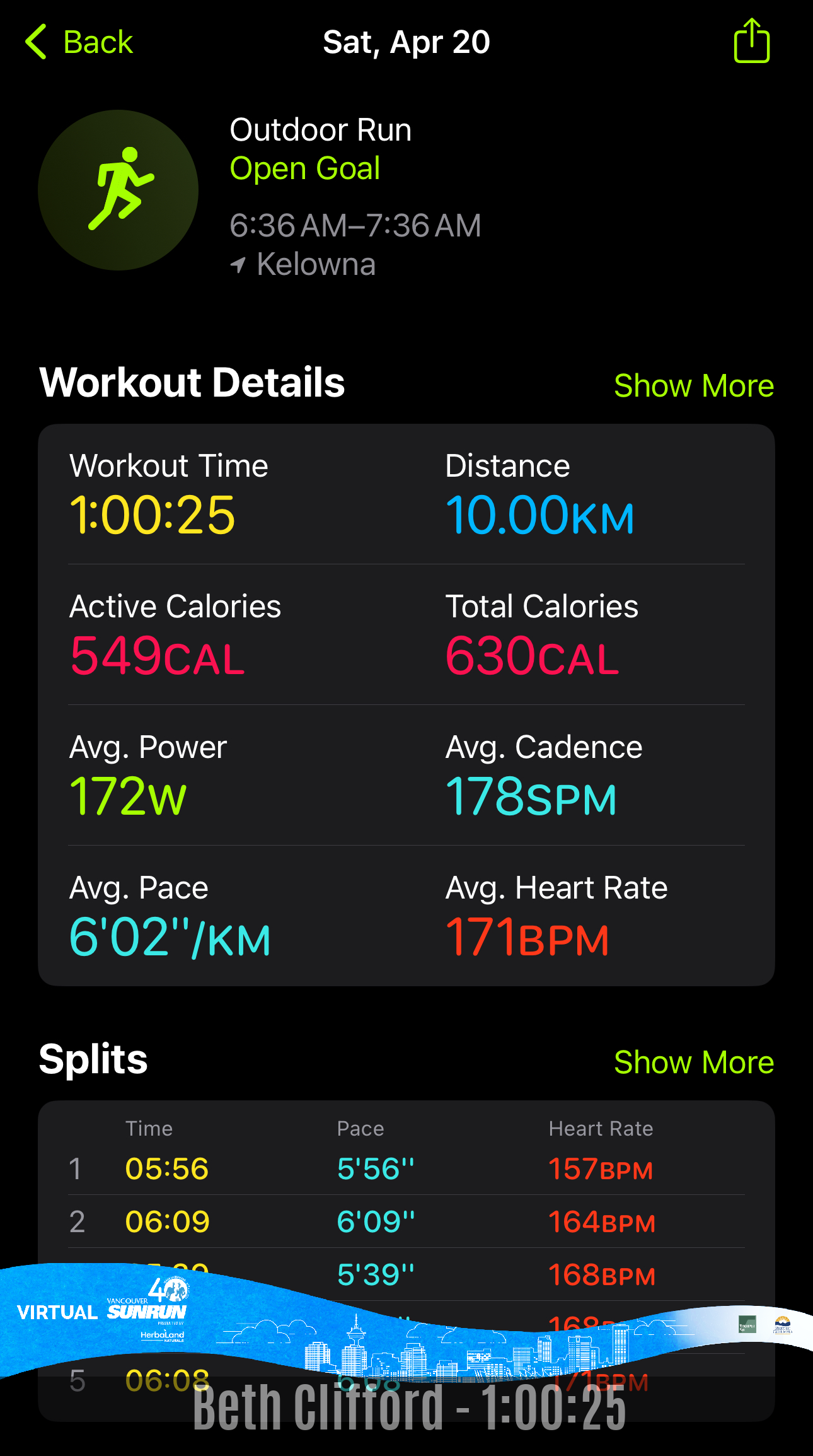Screen dimensions: 813x1456
Task: Show more Splits
Action: (x=694, y=1062)
